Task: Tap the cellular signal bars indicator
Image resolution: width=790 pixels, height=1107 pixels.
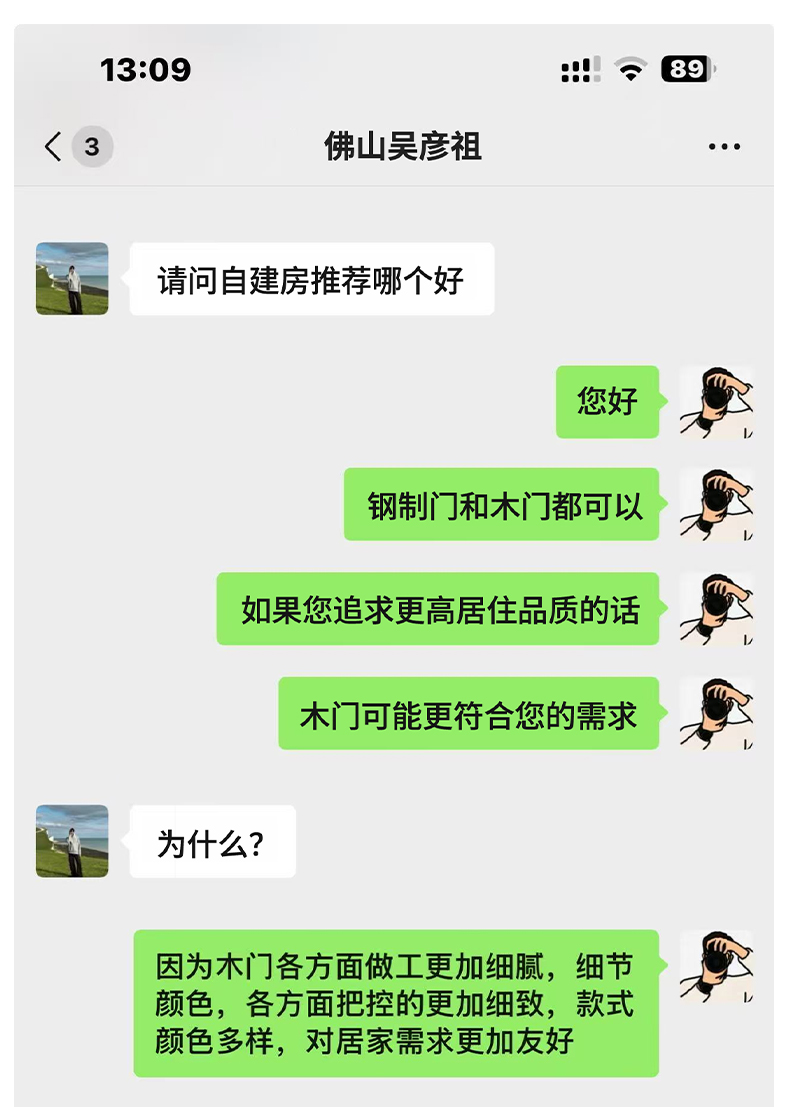Action: click(x=580, y=69)
